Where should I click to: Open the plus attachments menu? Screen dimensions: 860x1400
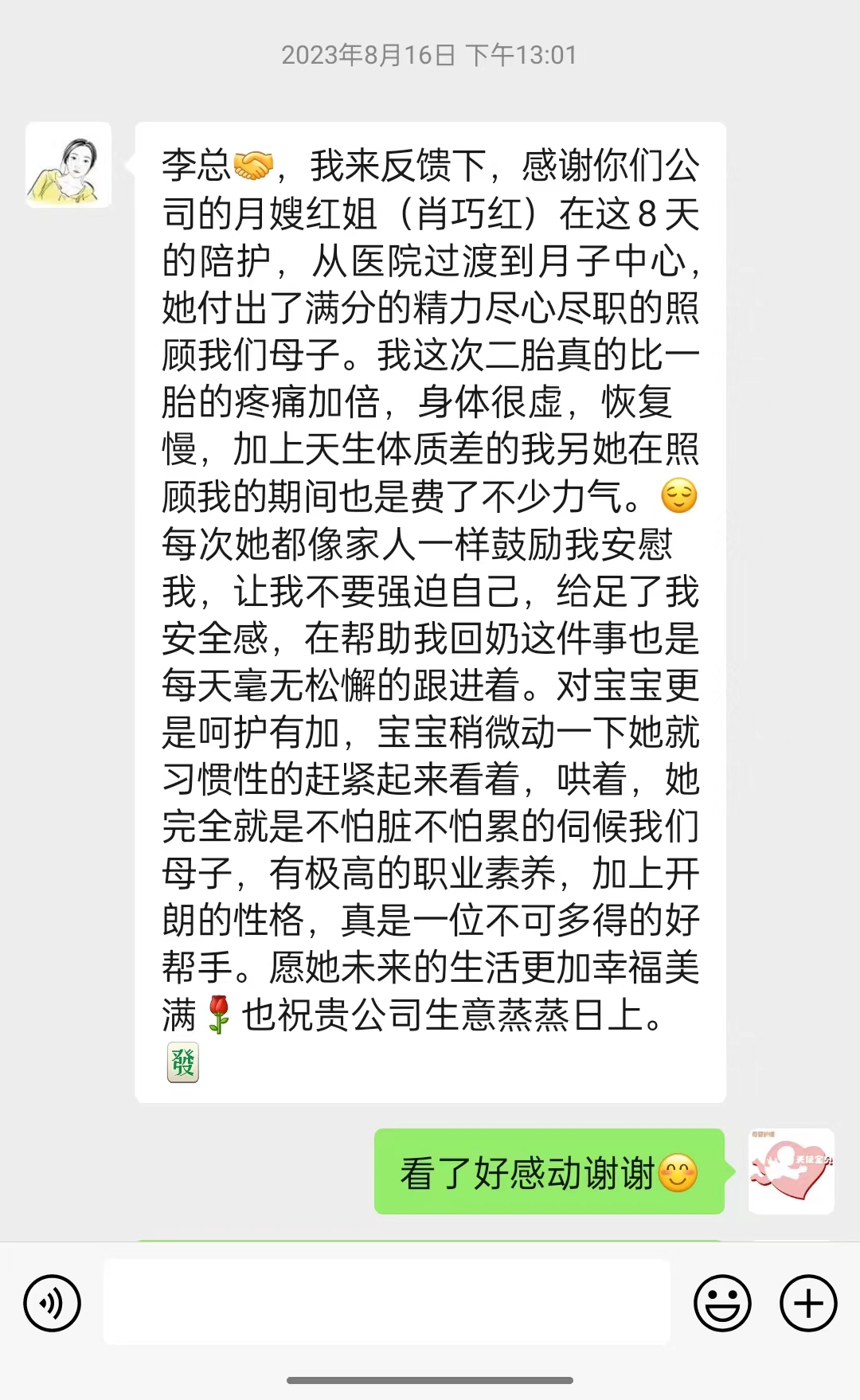click(x=807, y=1304)
